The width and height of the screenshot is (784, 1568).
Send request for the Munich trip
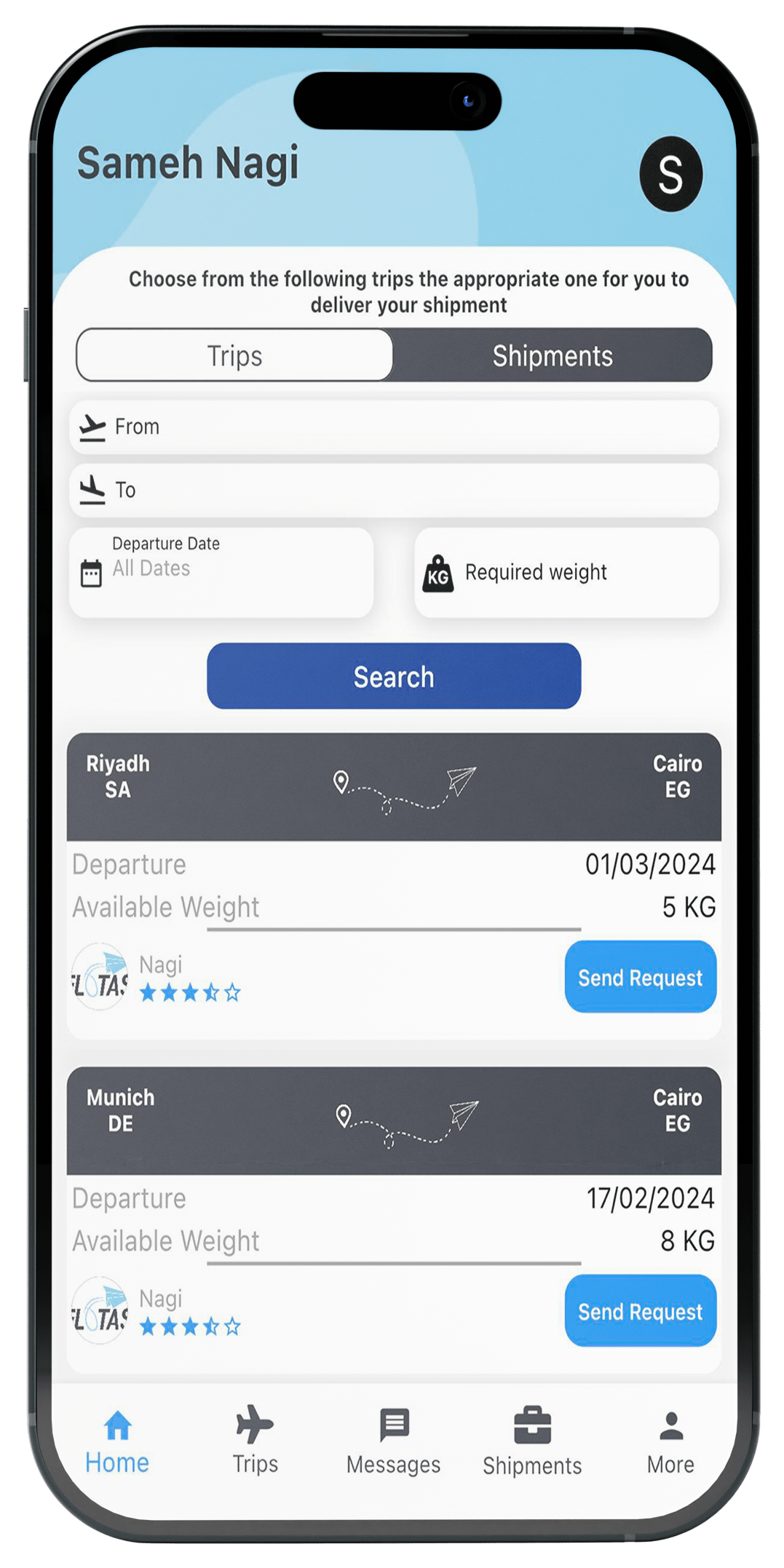tap(640, 1311)
